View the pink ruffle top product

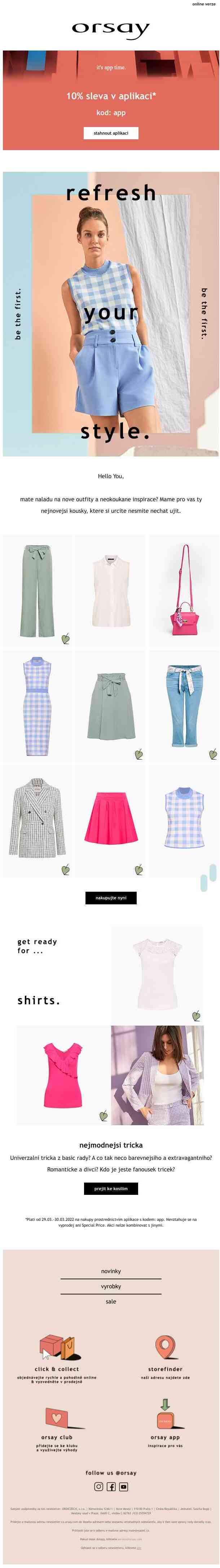coord(63,1075)
